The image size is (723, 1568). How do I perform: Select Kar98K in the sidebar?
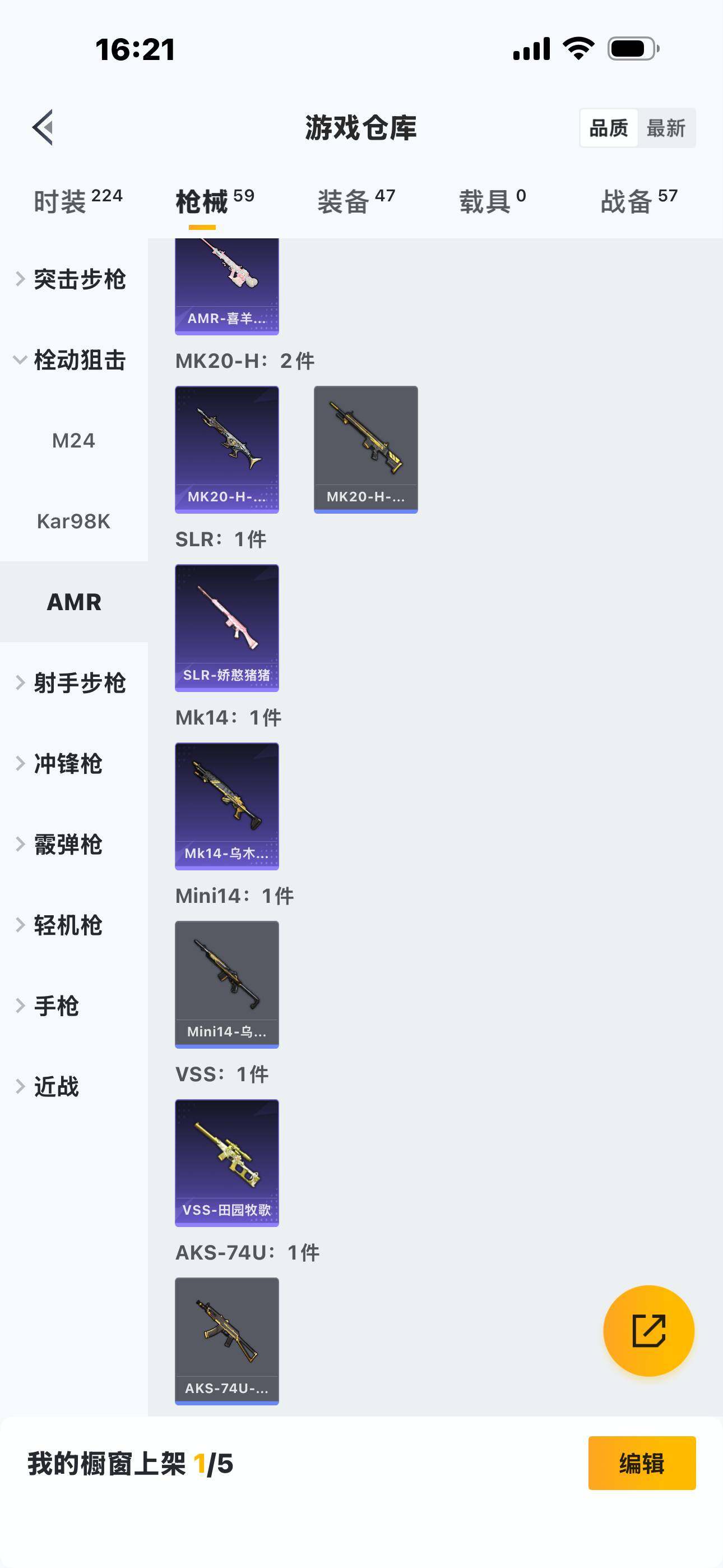pos(73,522)
